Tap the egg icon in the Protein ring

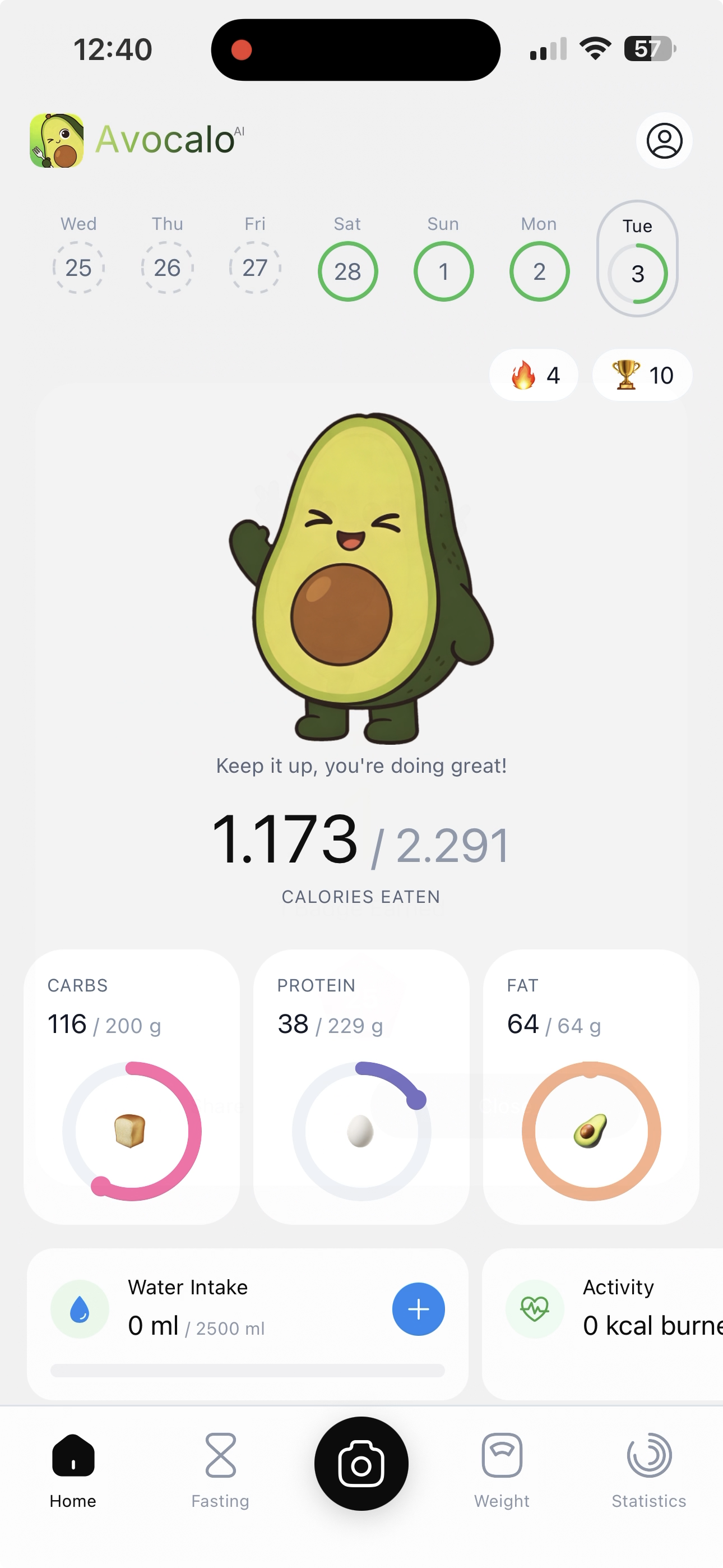click(x=361, y=1131)
